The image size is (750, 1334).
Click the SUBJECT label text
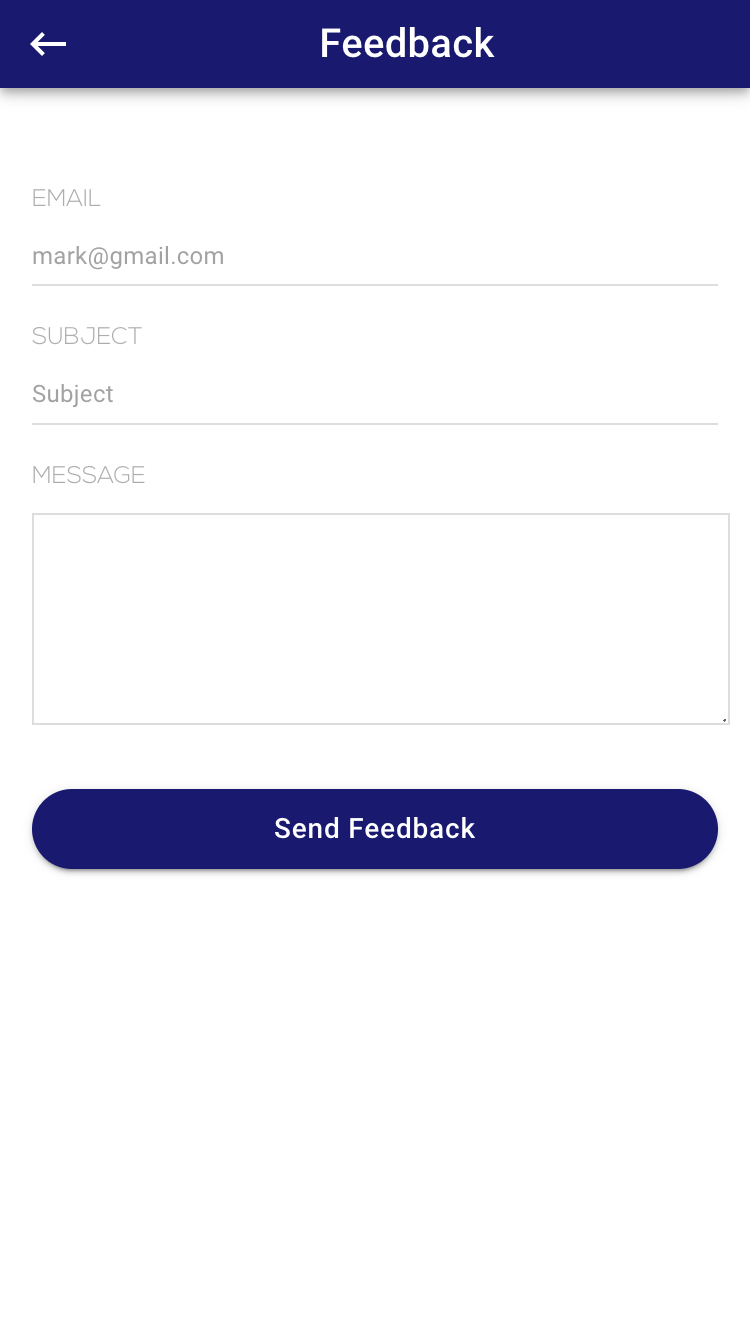pyautogui.click(x=87, y=336)
